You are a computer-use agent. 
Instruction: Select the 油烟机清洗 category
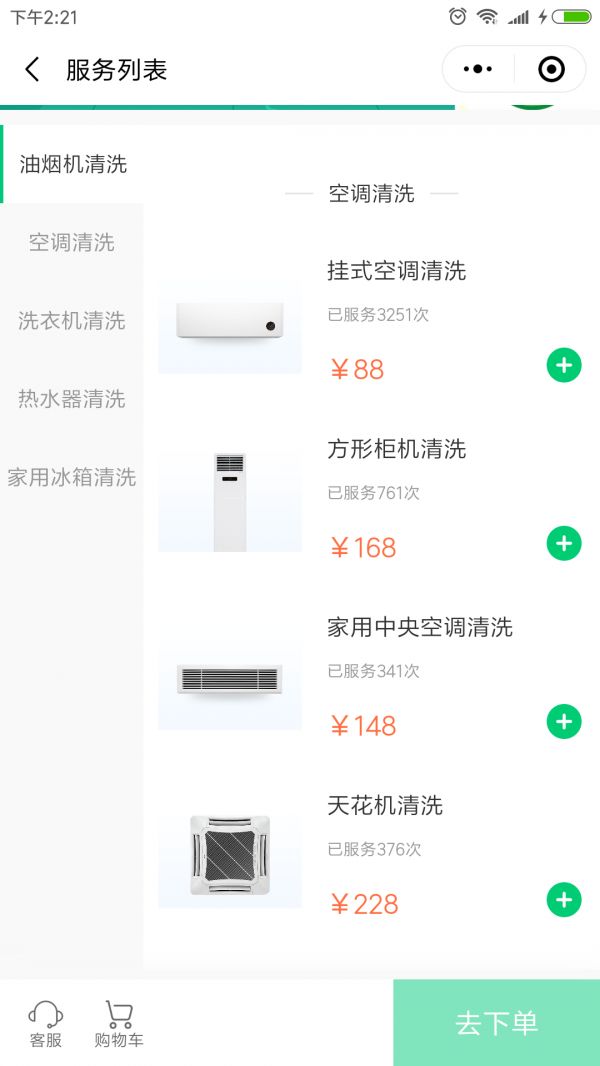(x=73, y=164)
